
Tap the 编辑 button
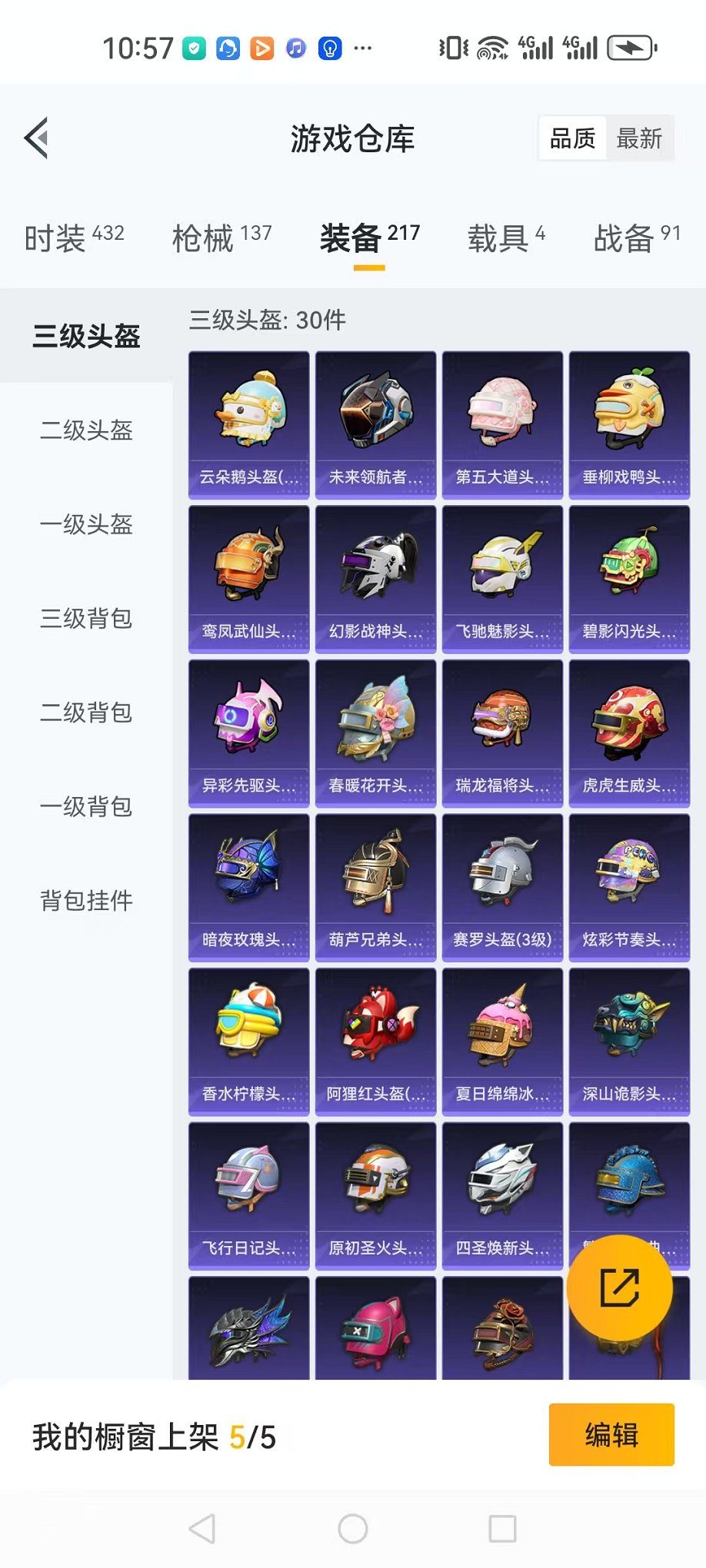pos(611,1434)
